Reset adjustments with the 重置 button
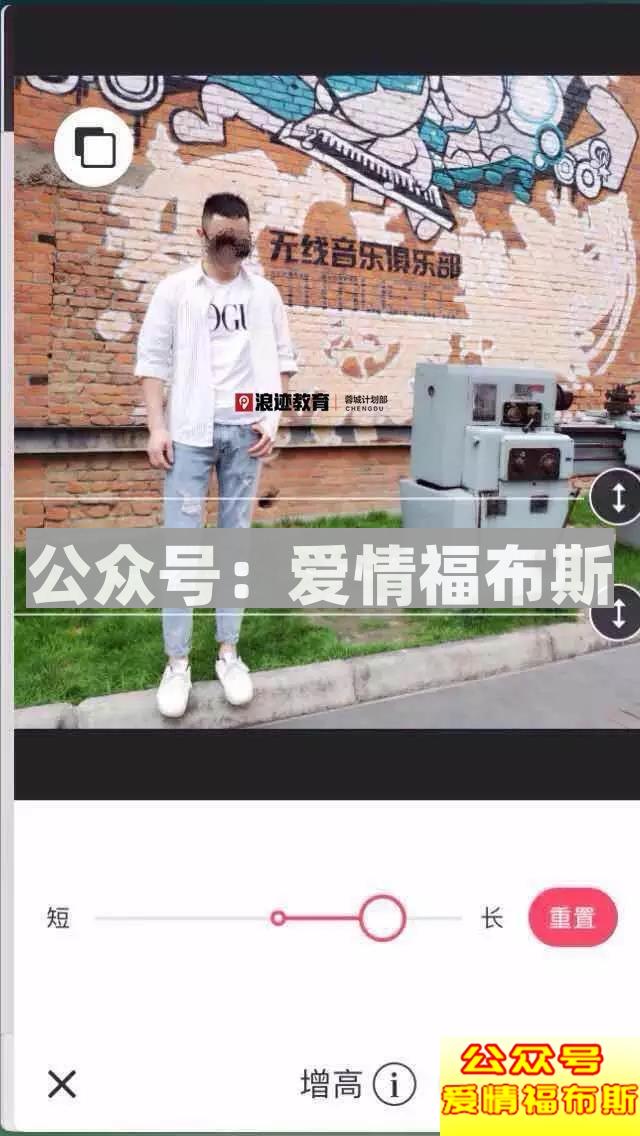The image size is (640, 1136). click(x=572, y=917)
